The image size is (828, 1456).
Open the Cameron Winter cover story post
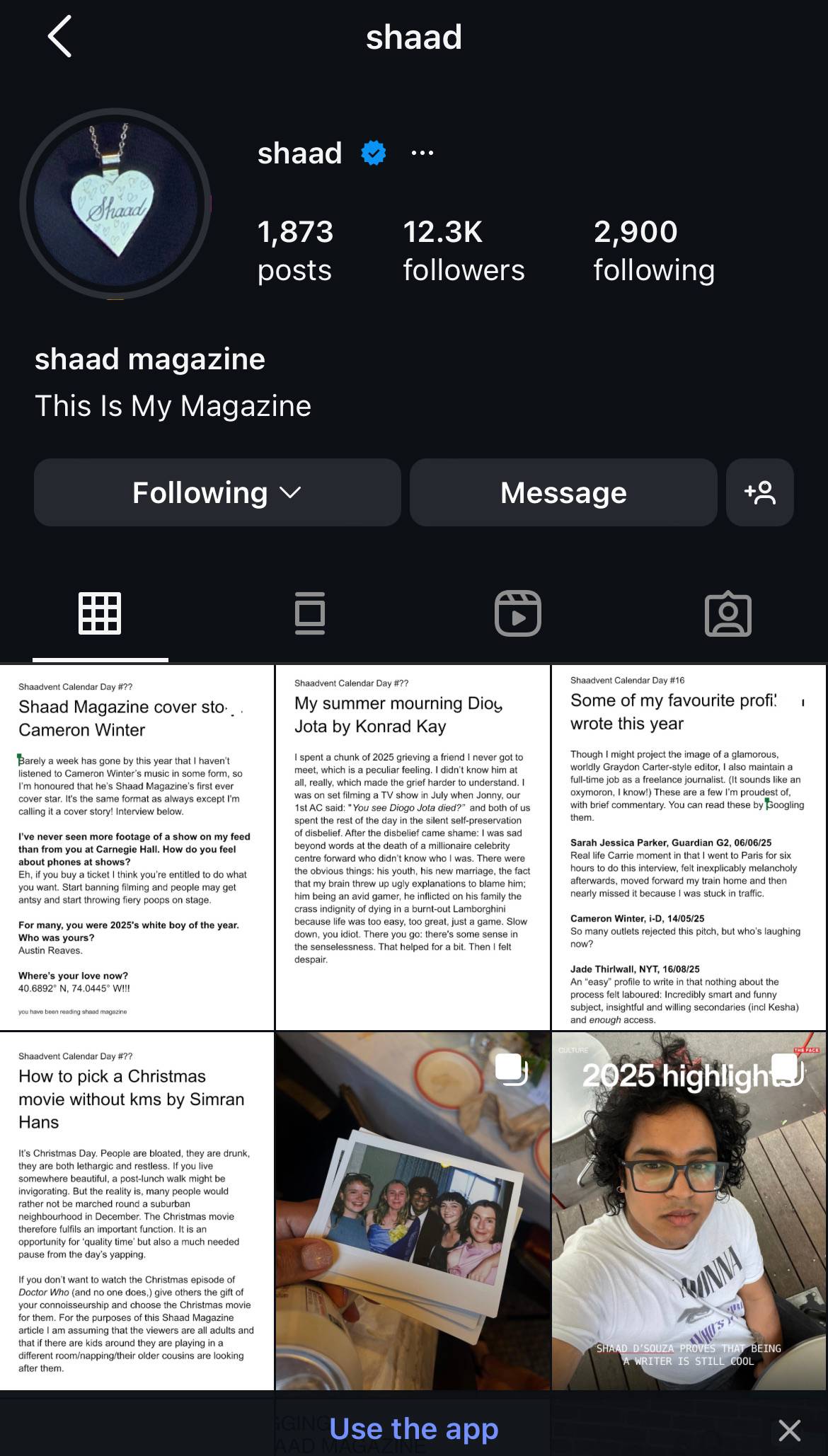137,847
